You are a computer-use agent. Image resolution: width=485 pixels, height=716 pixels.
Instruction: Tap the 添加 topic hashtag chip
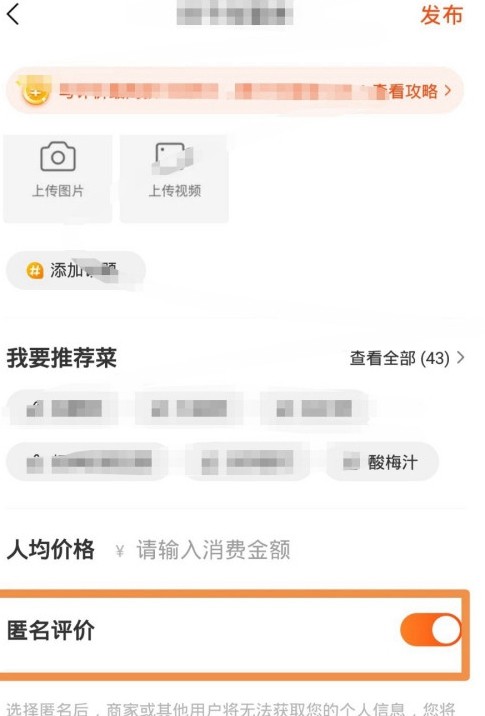(76, 270)
